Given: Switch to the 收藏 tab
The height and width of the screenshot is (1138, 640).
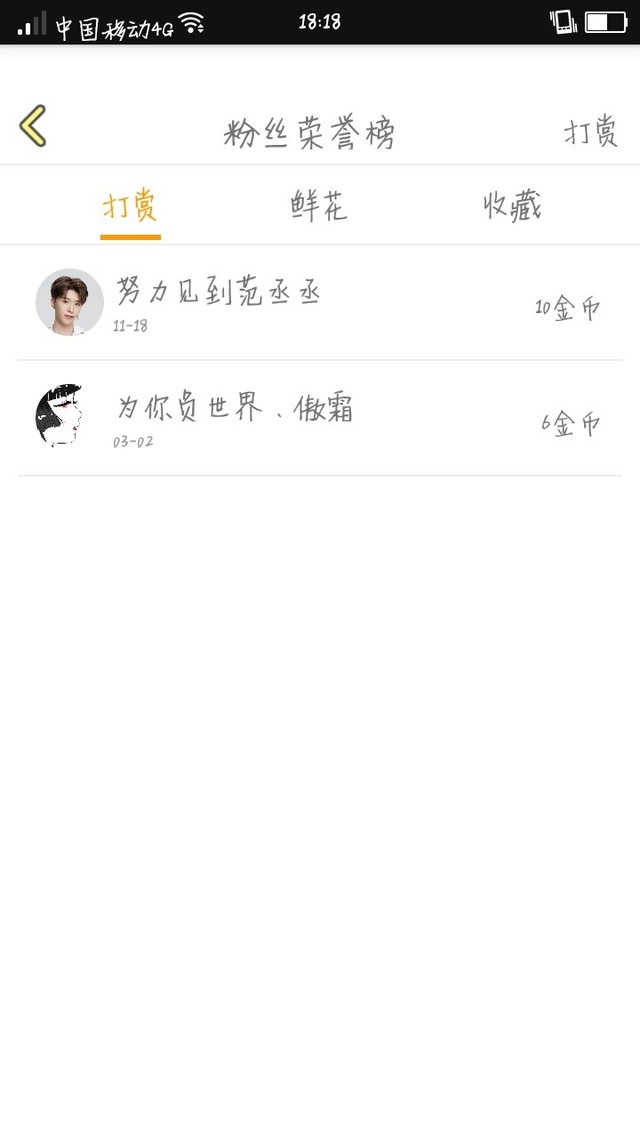Looking at the screenshot, I should 512,207.
